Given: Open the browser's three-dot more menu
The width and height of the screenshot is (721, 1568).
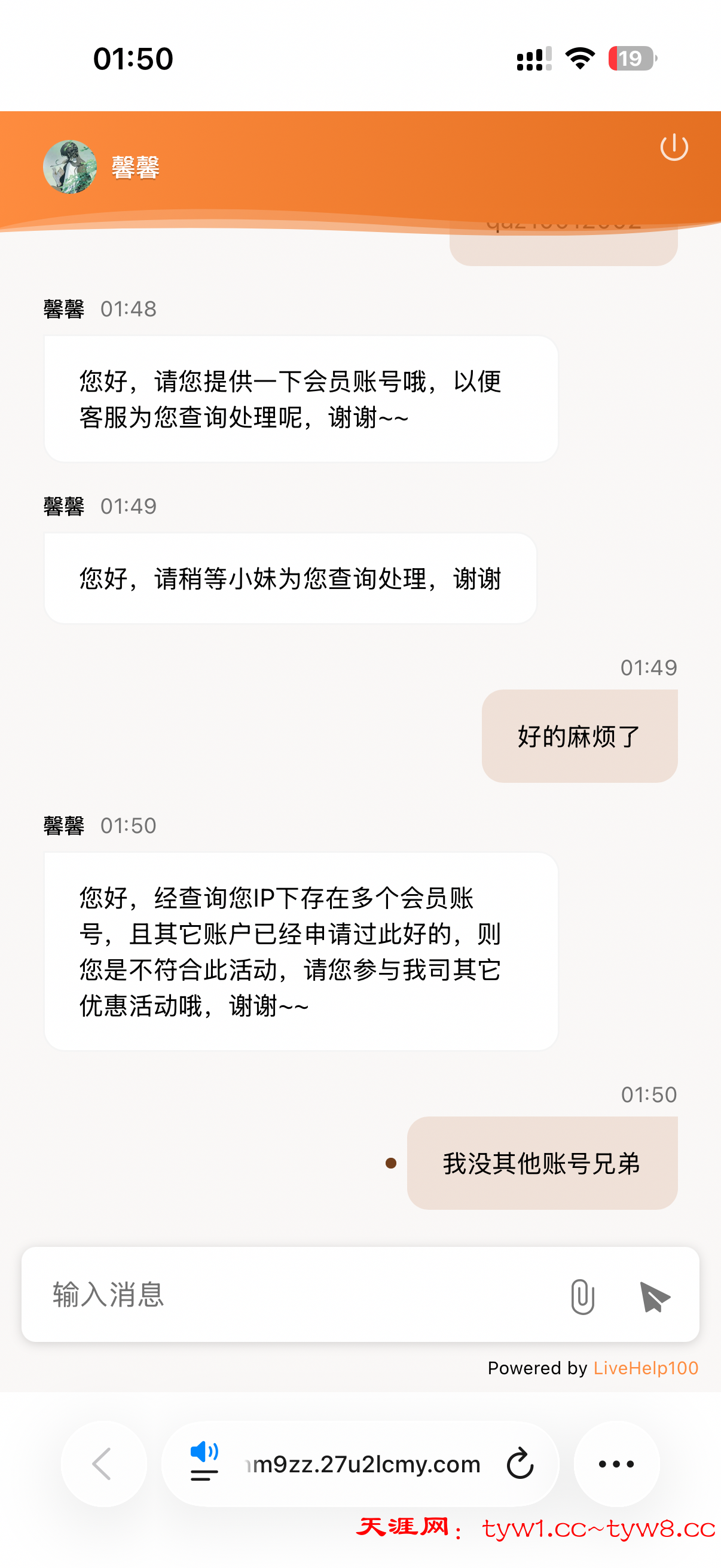Looking at the screenshot, I should tap(616, 1463).
